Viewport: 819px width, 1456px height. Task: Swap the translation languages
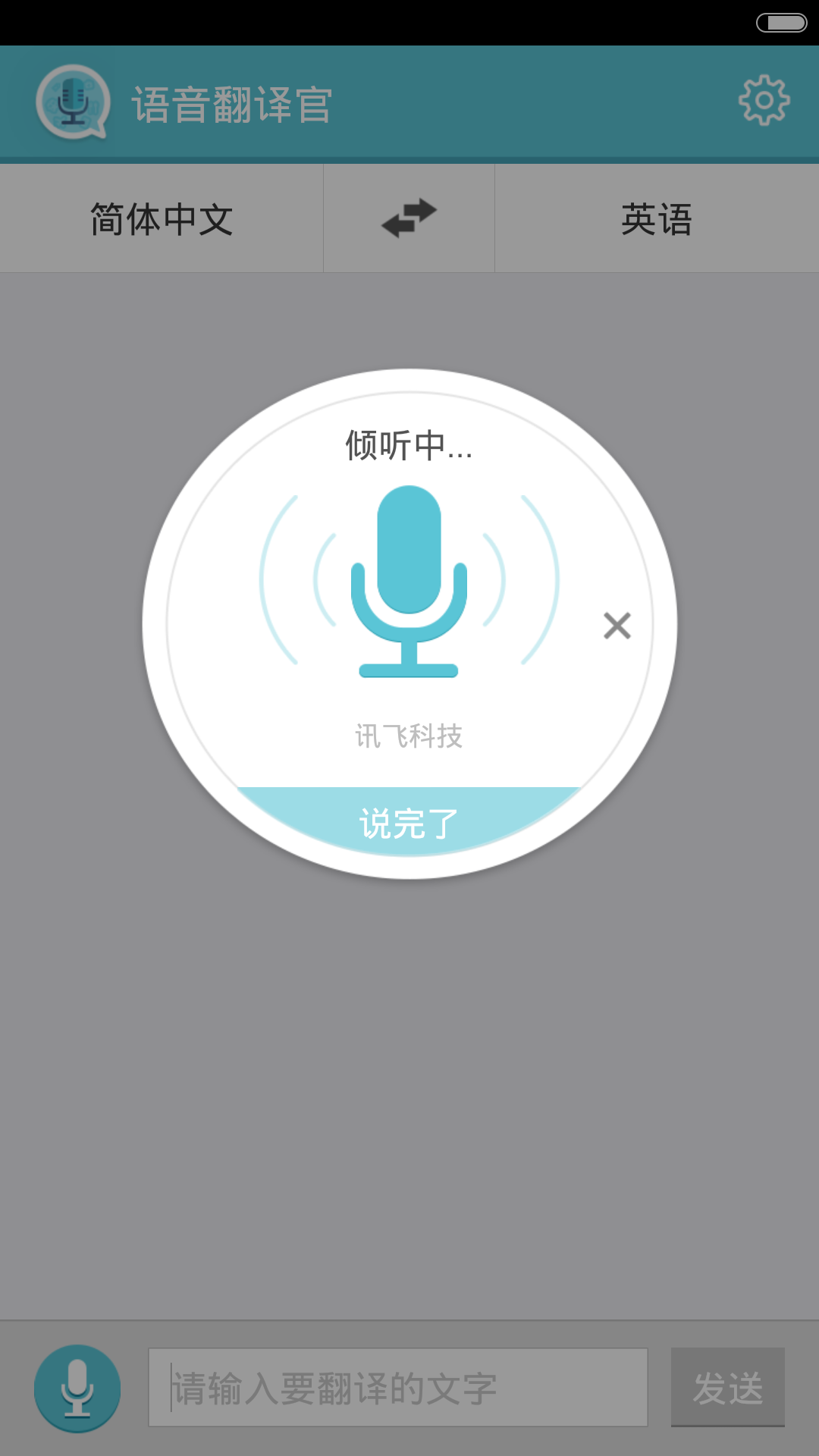pos(409,219)
